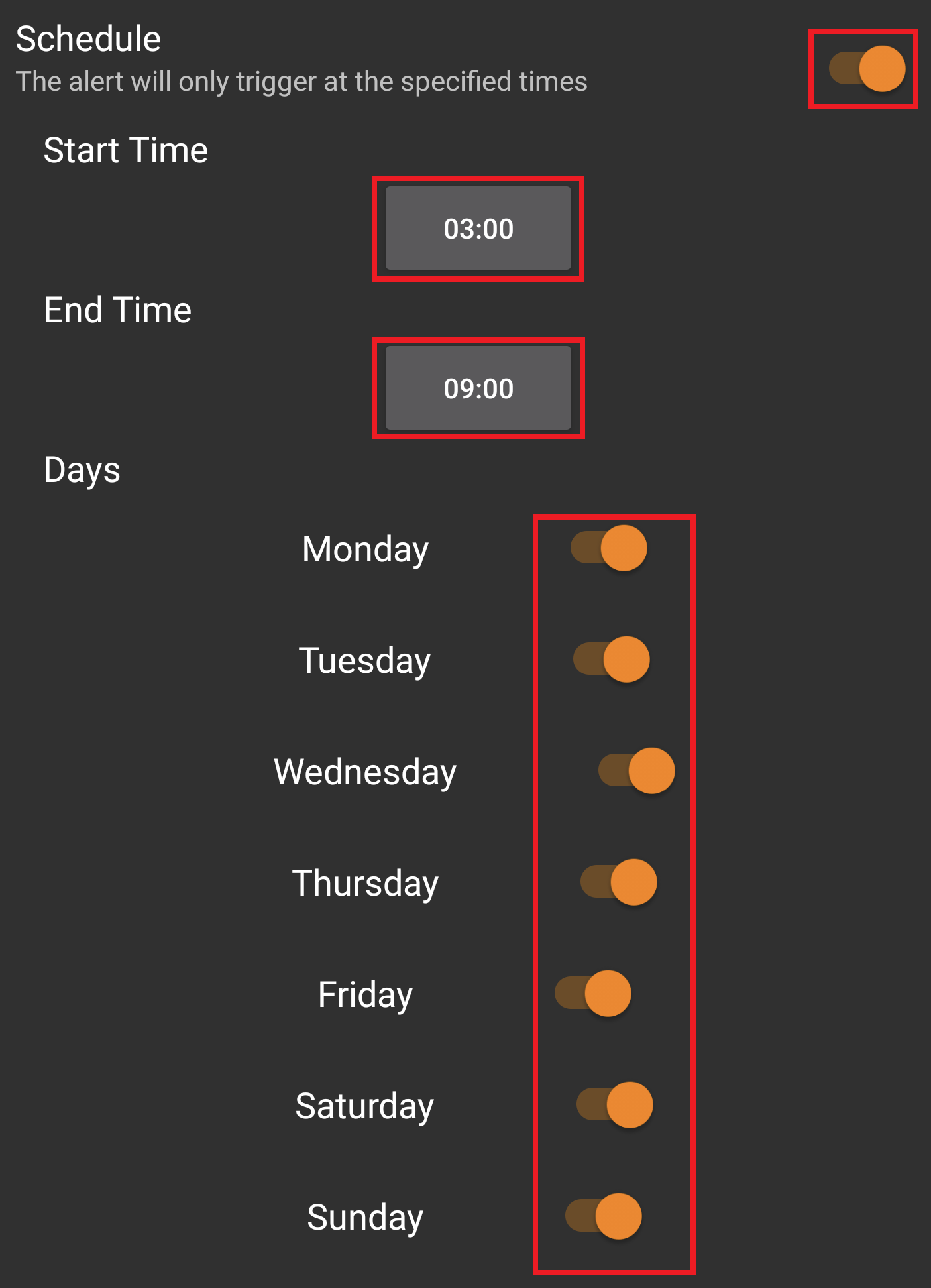This screenshot has height=1288, width=931.
Task: Switch off Tuesday
Action: pyautogui.click(x=612, y=660)
